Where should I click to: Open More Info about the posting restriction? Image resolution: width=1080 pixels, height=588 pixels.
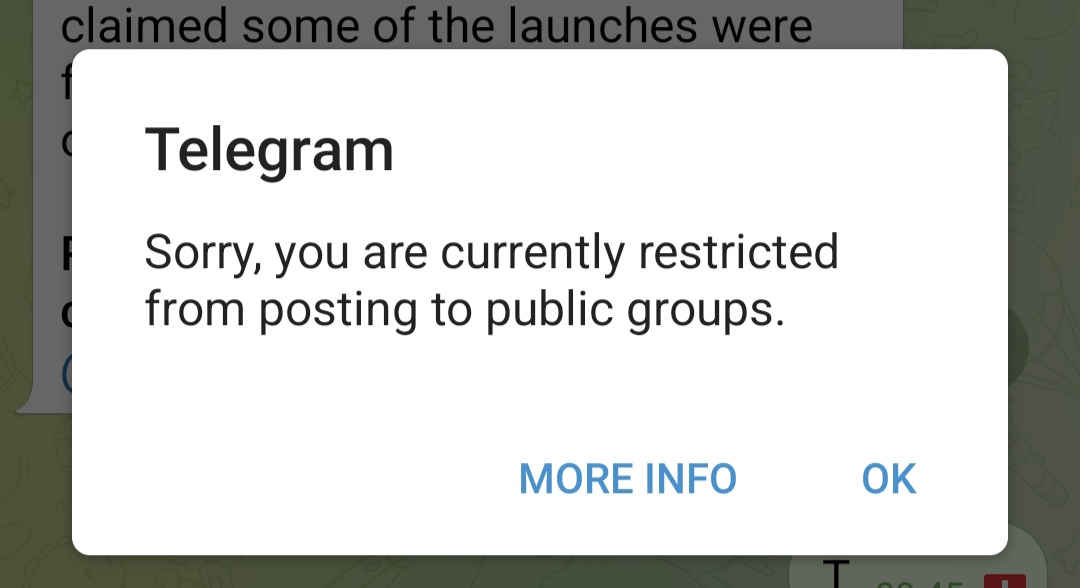(627, 479)
